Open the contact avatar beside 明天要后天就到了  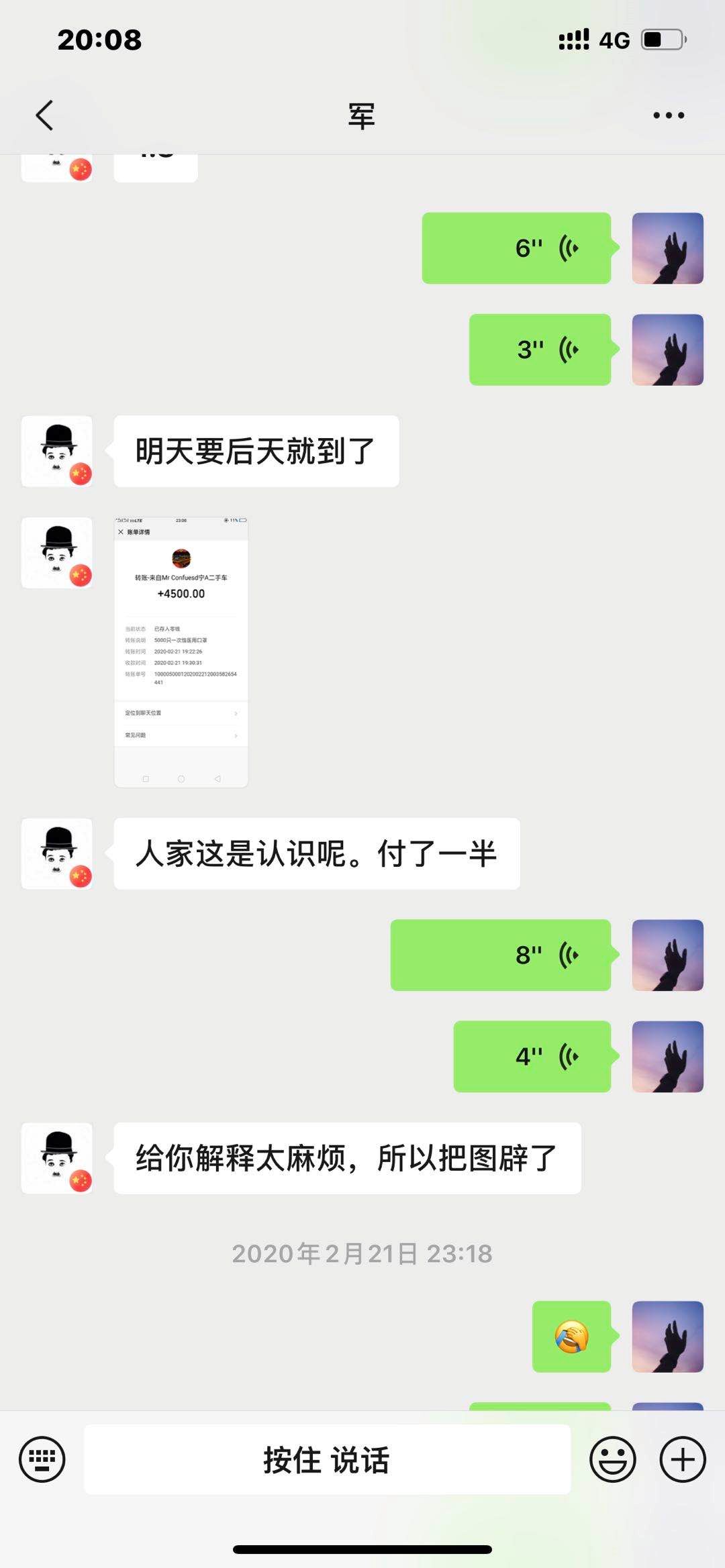57,452
